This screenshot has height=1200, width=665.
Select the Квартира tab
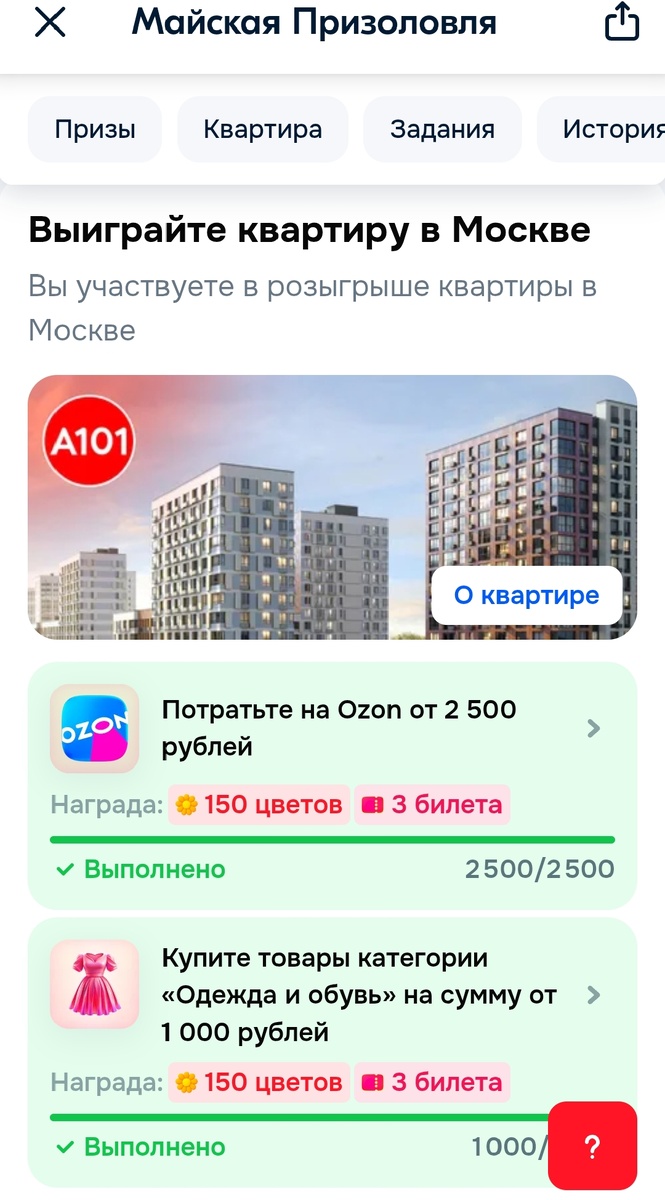point(263,129)
